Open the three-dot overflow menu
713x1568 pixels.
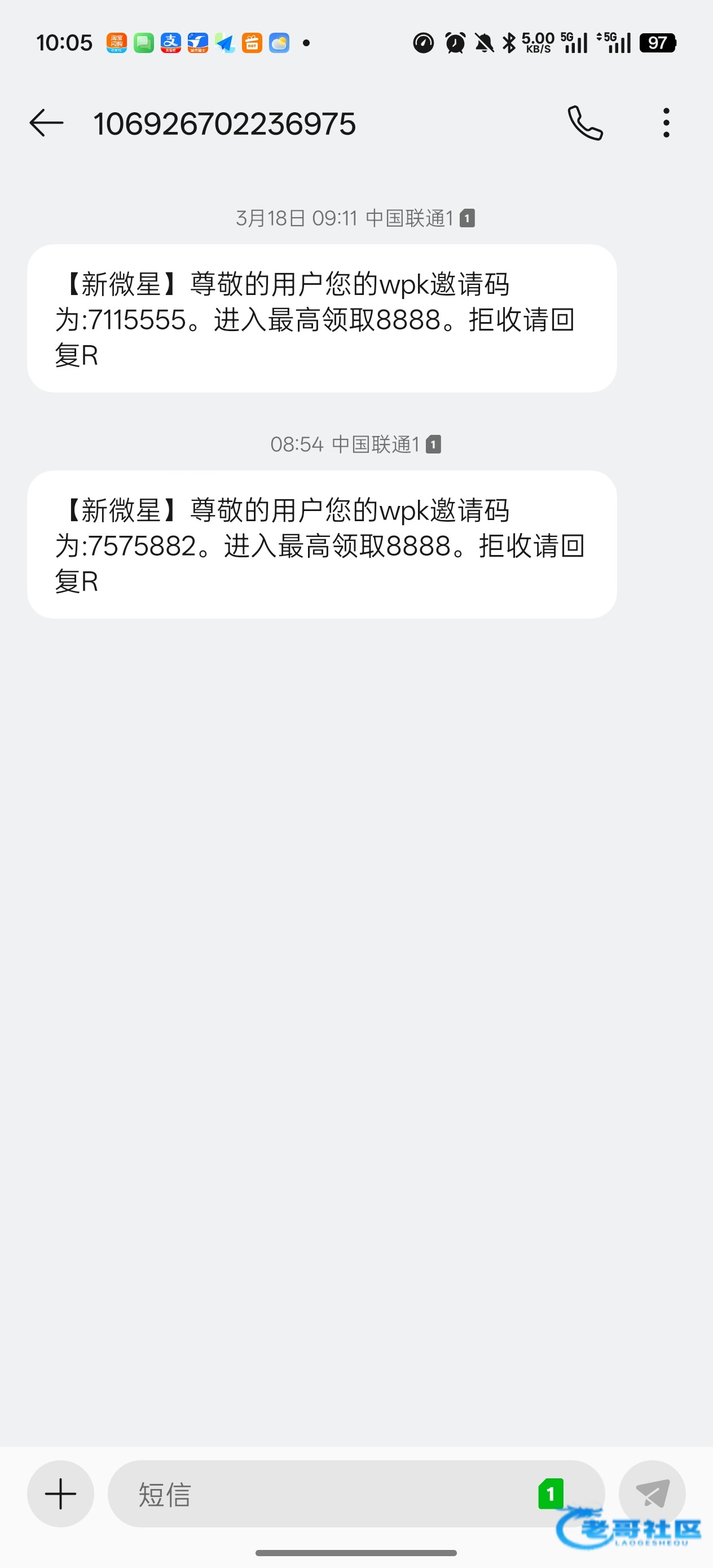click(666, 123)
